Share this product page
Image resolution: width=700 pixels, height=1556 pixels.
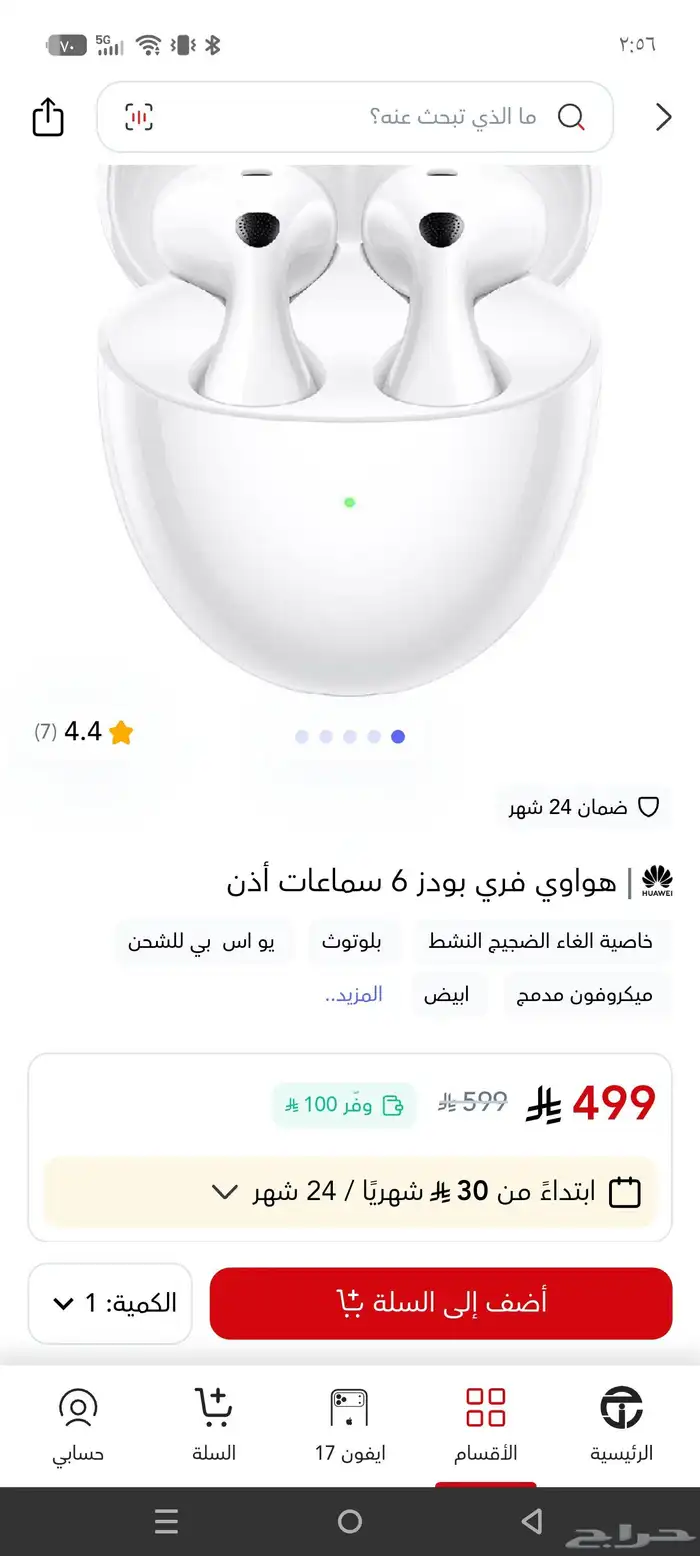pyautogui.click(x=48, y=117)
